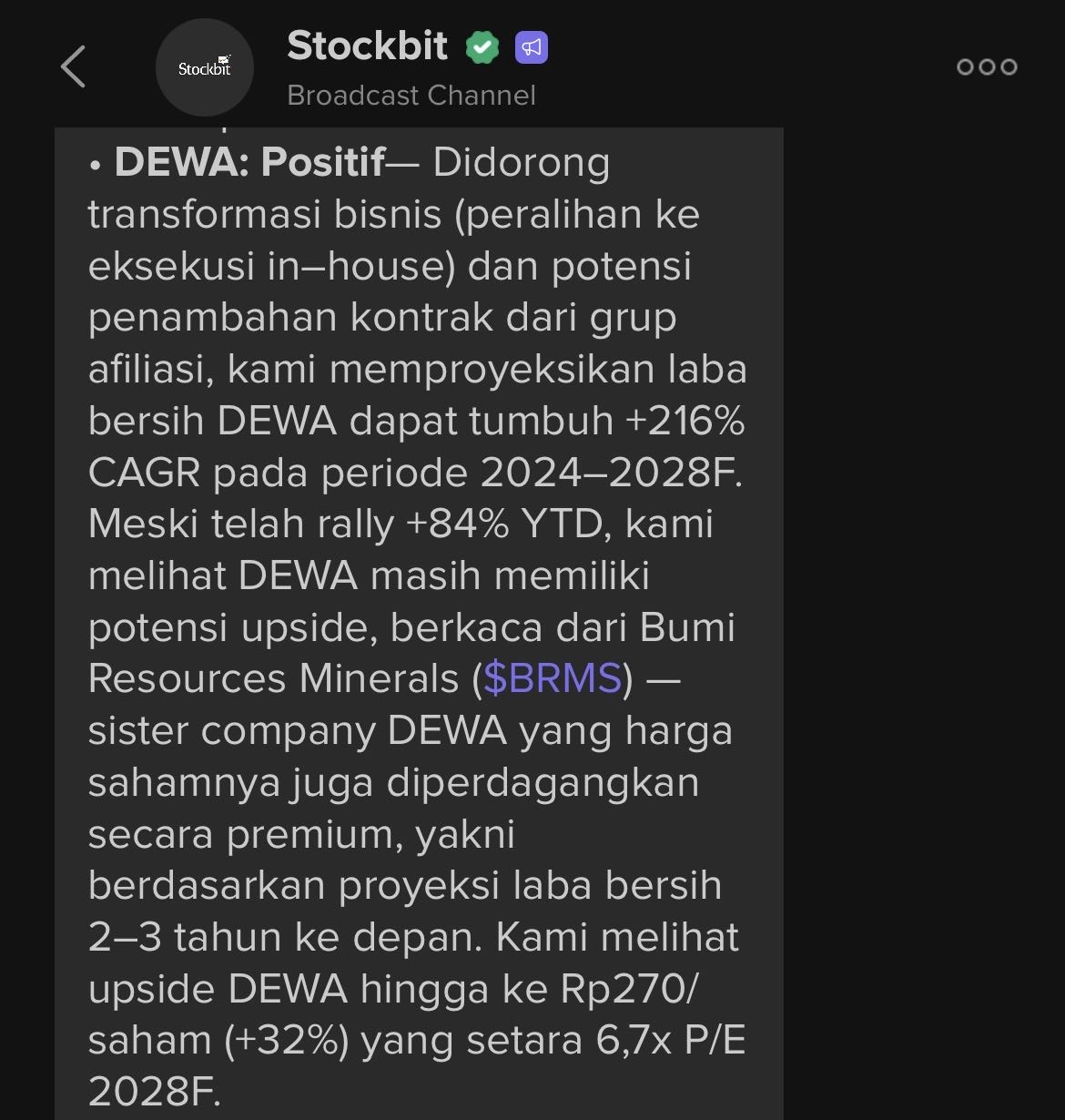Open the three-dot overflow menu
The width and height of the screenshot is (1065, 1120).
[x=986, y=67]
